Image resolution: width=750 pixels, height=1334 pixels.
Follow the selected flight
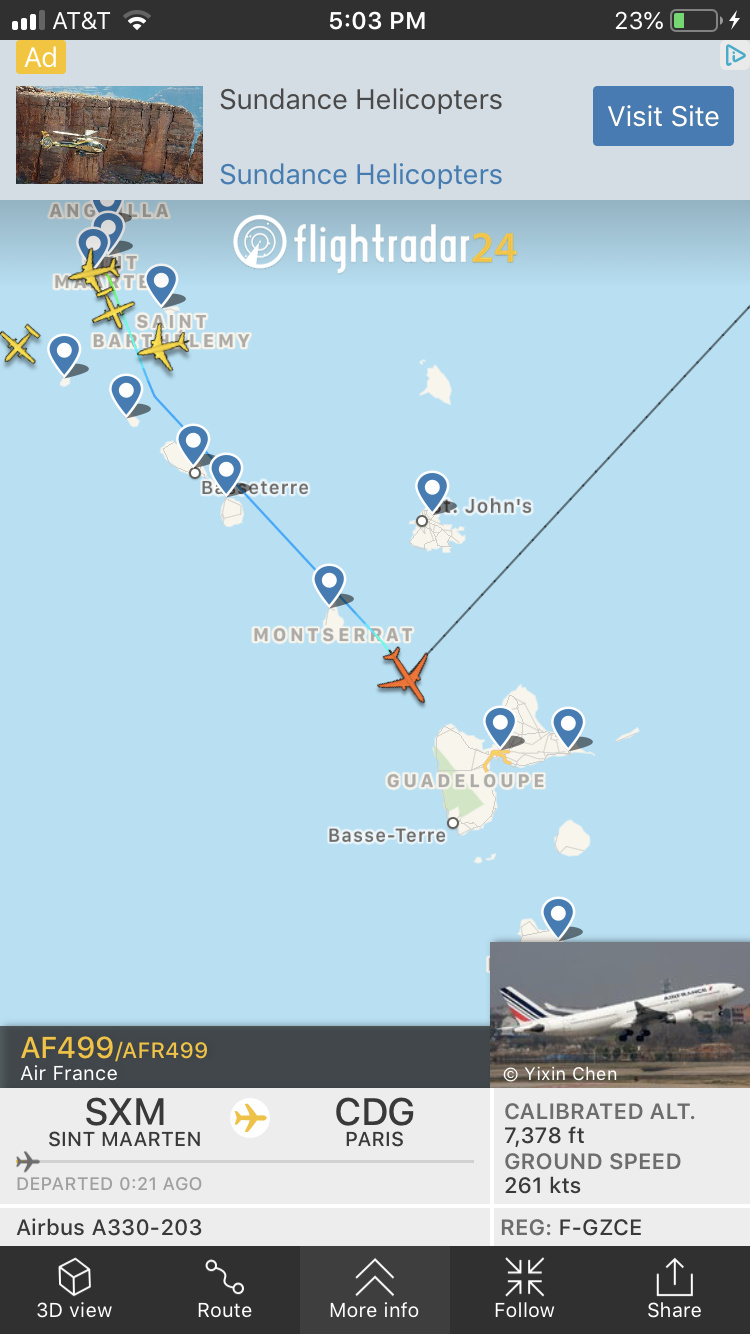[x=524, y=1290]
